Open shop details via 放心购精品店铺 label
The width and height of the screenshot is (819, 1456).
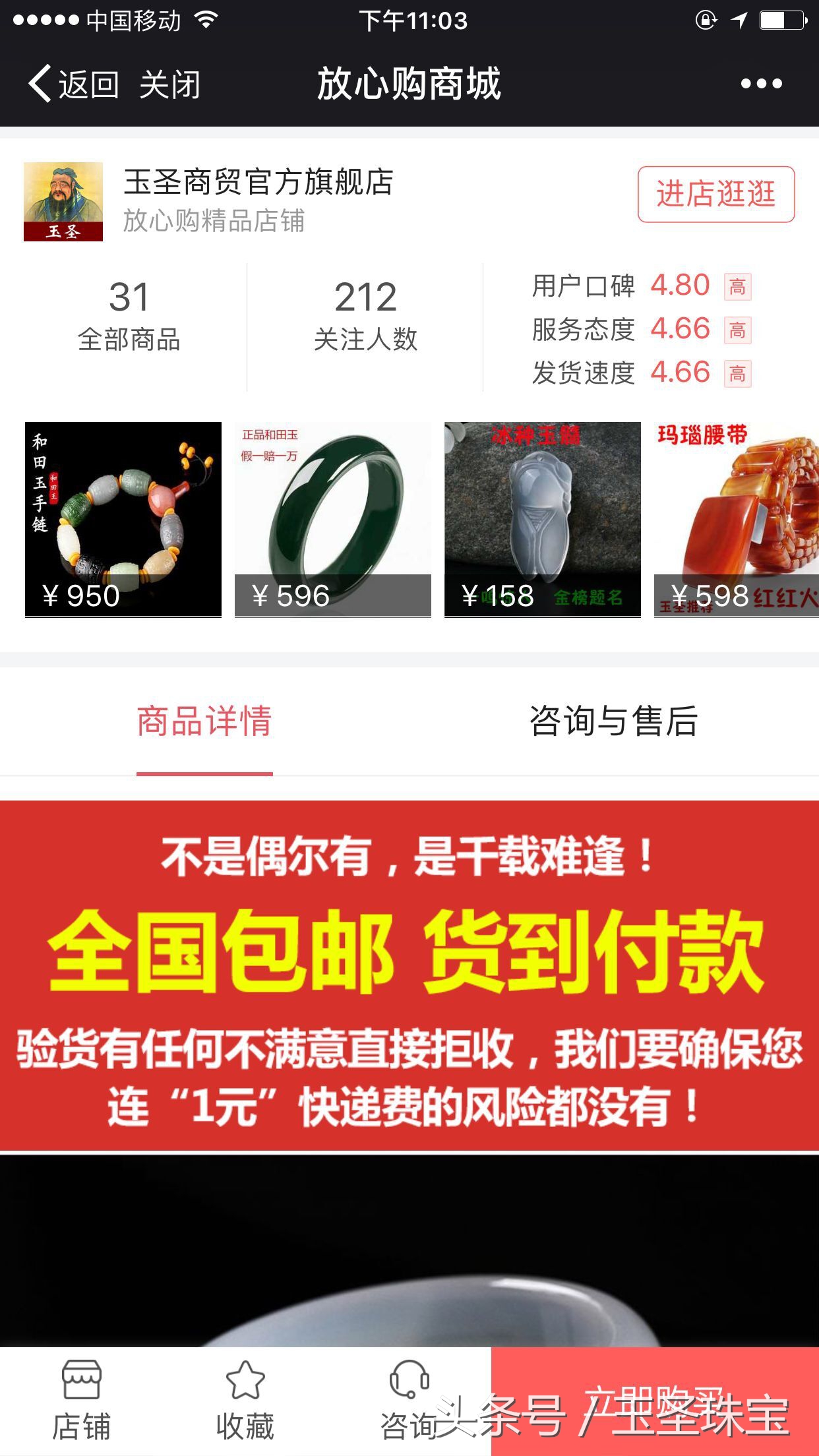214,223
